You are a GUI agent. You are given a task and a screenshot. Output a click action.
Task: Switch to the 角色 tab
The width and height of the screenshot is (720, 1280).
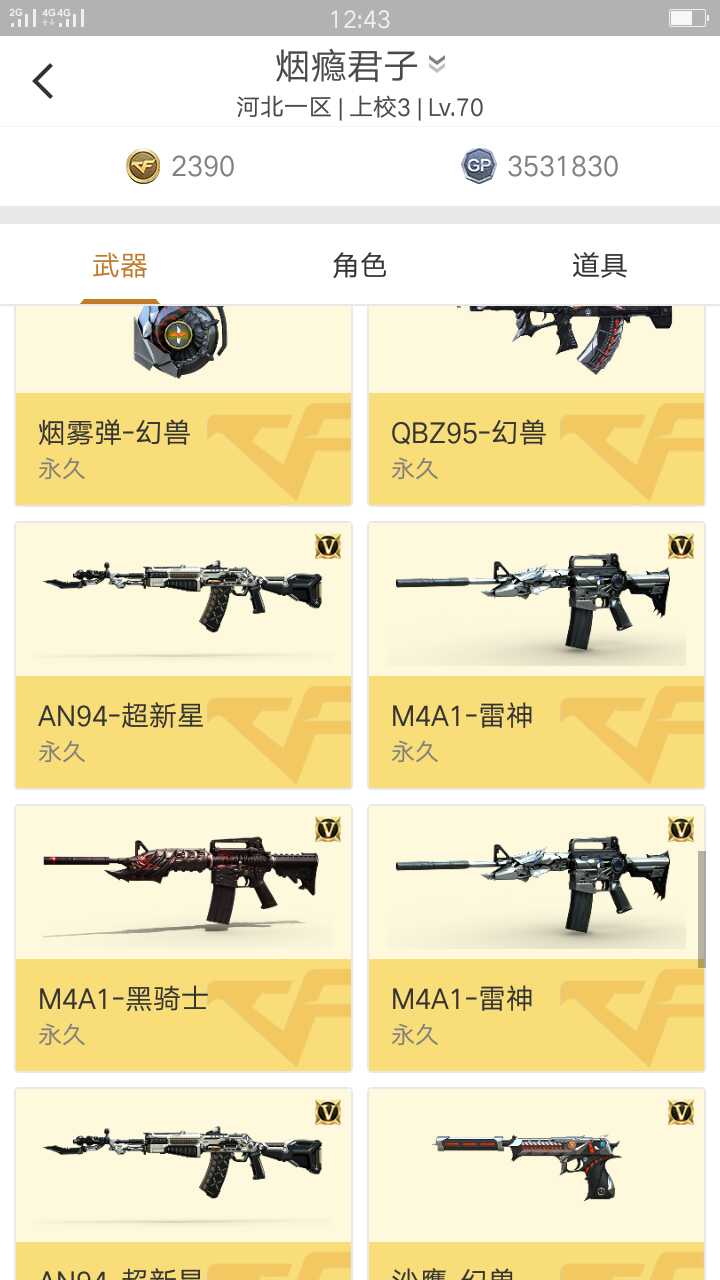pyautogui.click(x=359, y=266)
